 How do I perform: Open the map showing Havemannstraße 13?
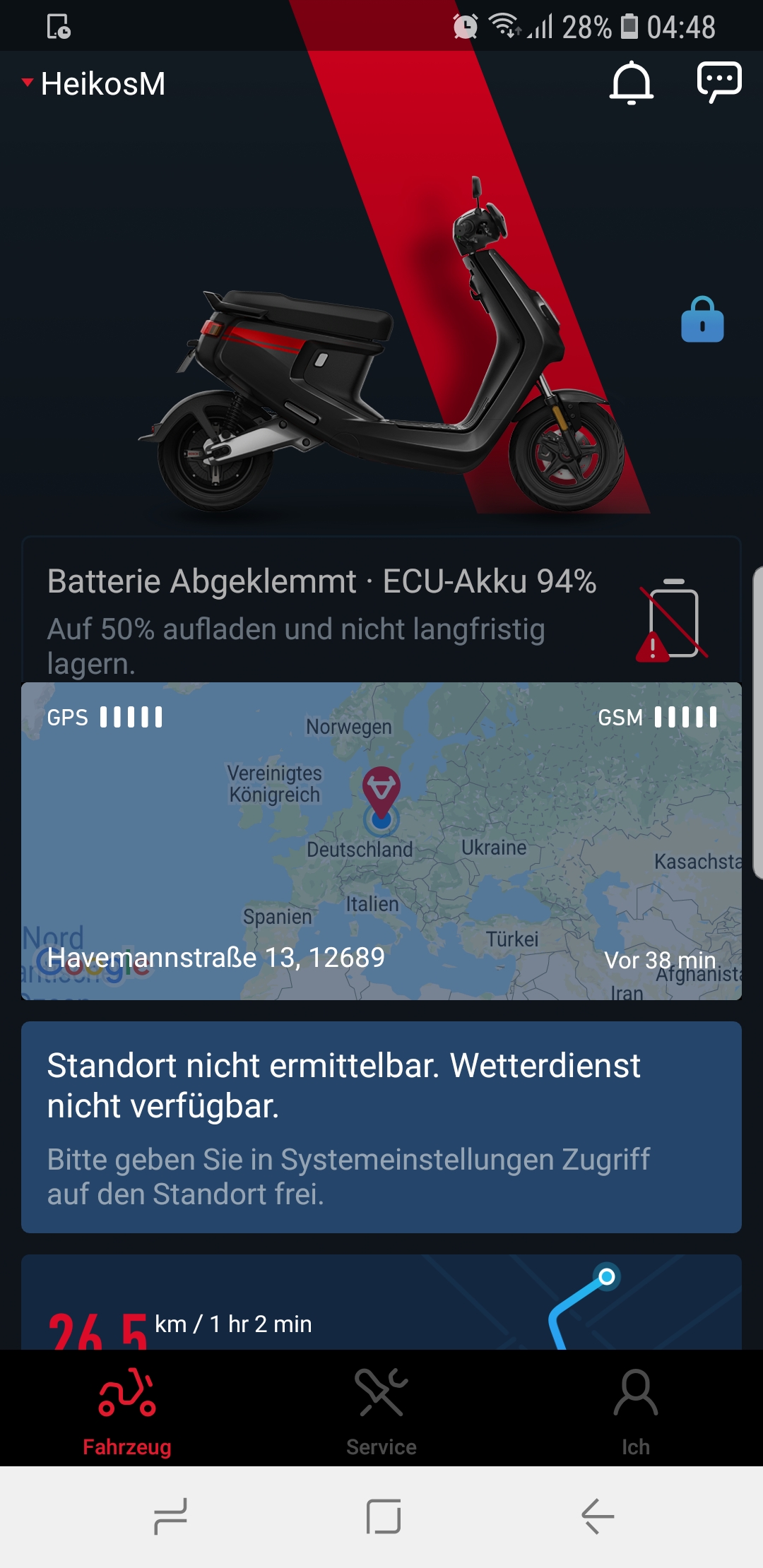tap(381, 841)
